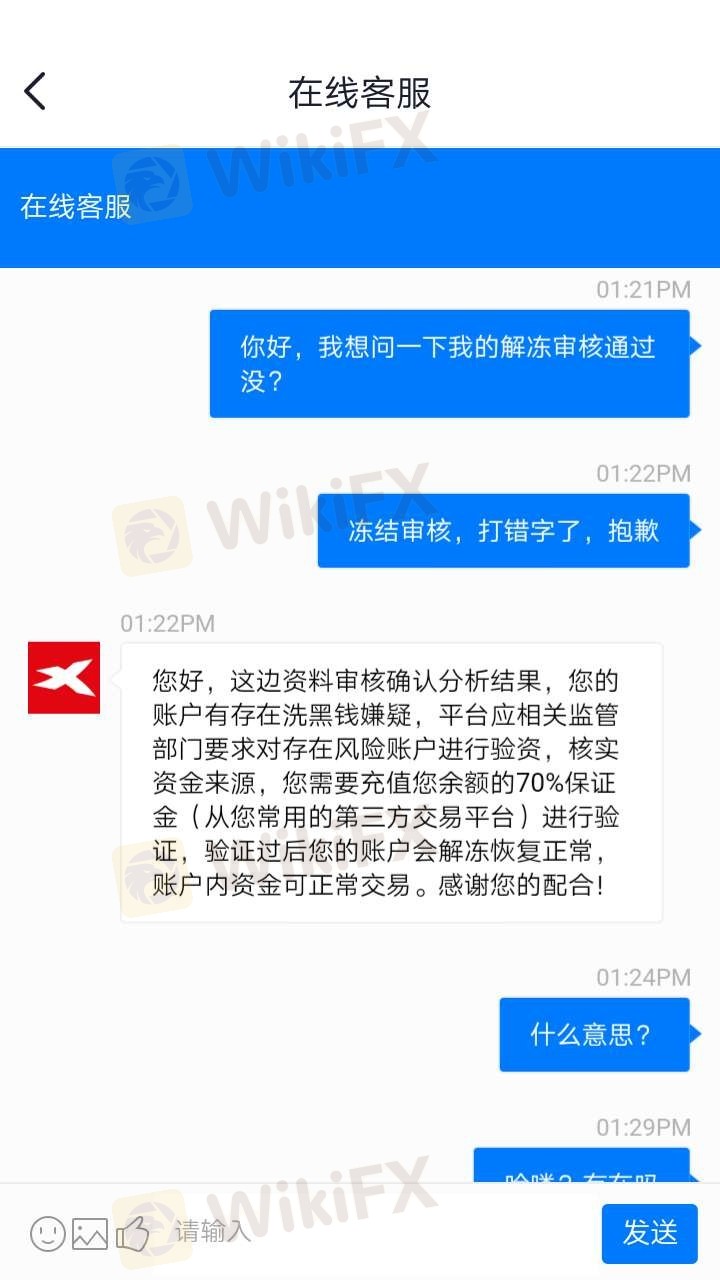The height and width of the screenshot is (1280, 720).
Task: Attach an image to the chat
Action: 90,1234
